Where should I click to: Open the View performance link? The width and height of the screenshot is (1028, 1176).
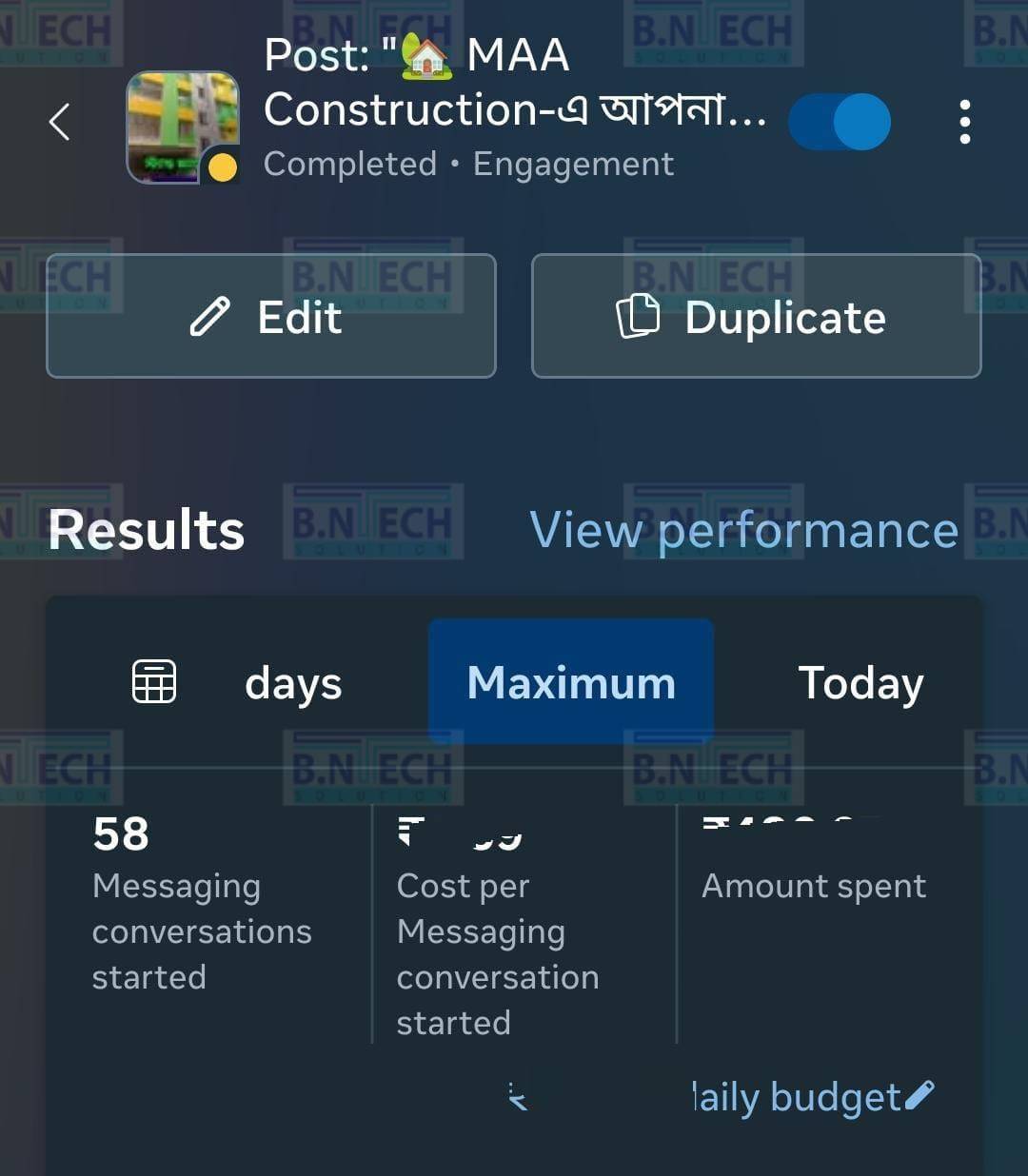743,530
